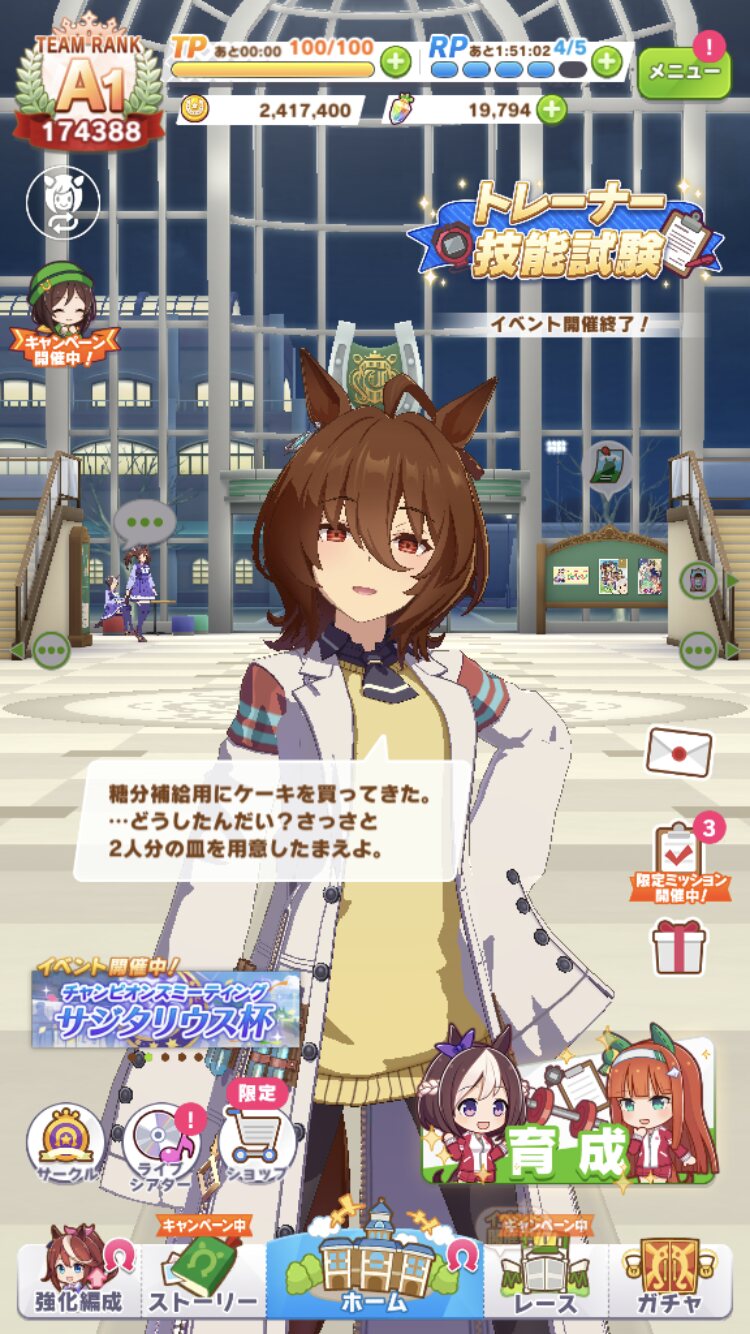Screen dimensions: 750x1334
Task: Tap the plus button to refill RP
Action: 606,62
